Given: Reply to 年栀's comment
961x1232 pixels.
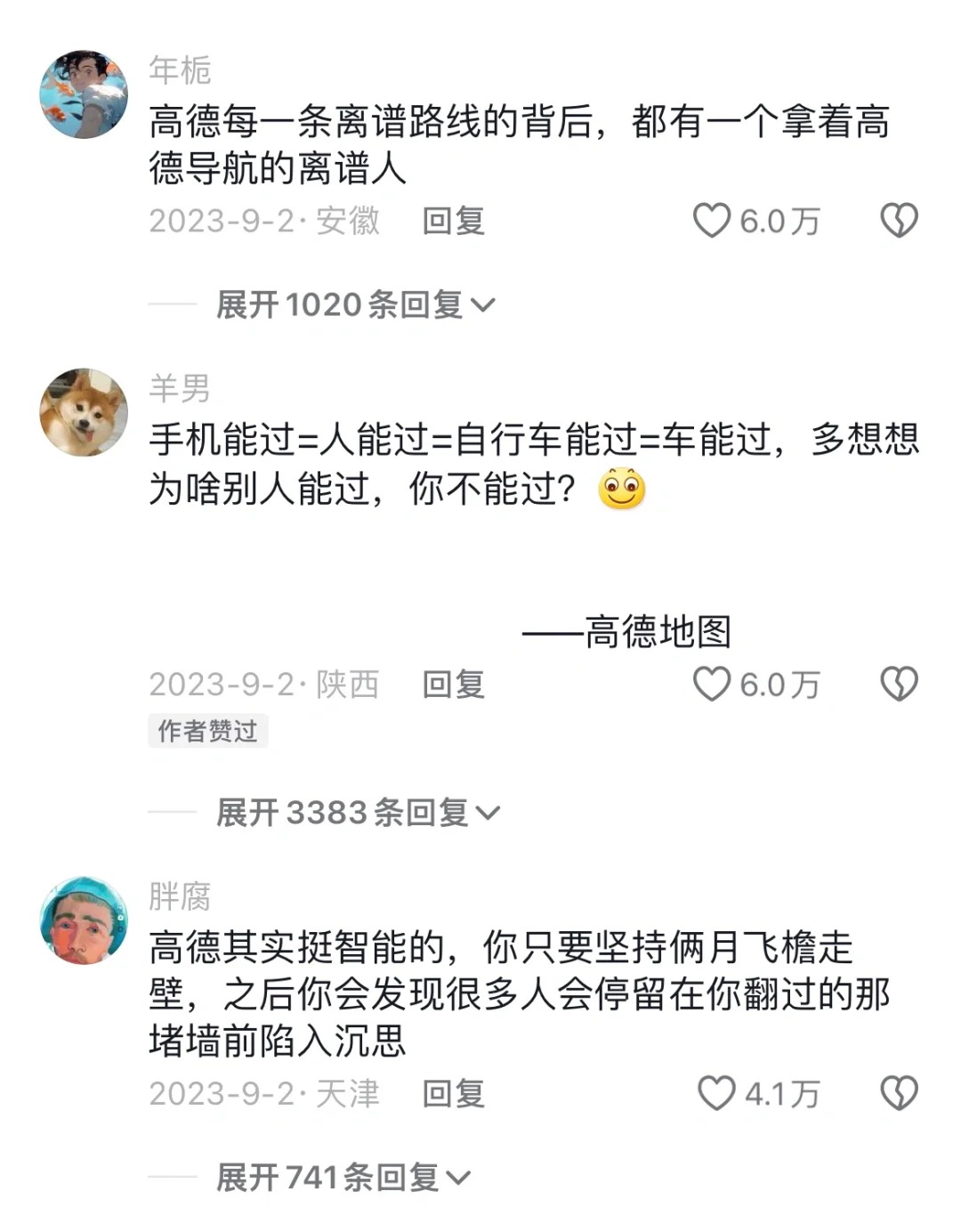Looking at the screenshot, I should [x=453, y=221].
